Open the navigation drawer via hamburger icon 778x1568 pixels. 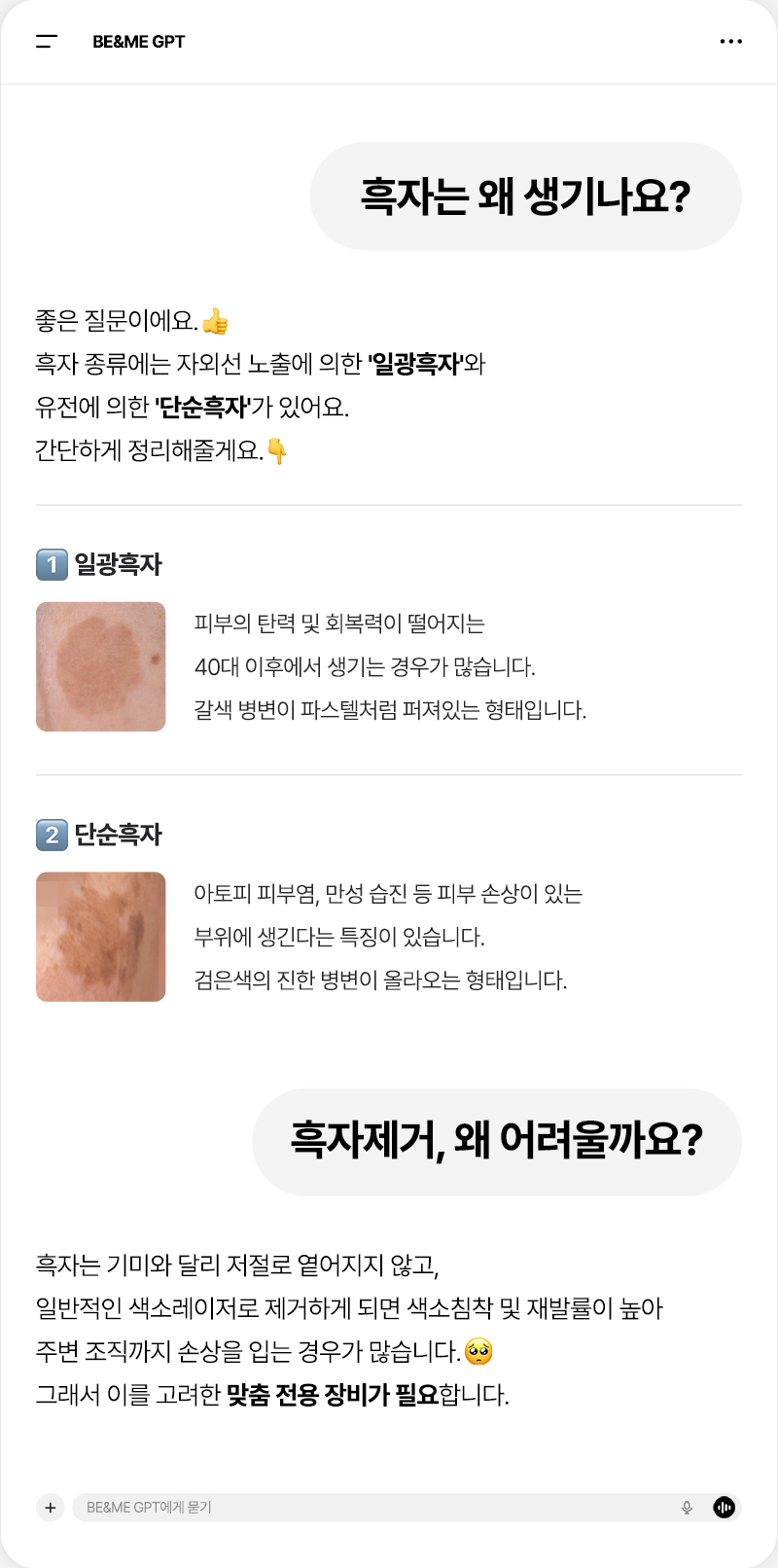(46, 41)
